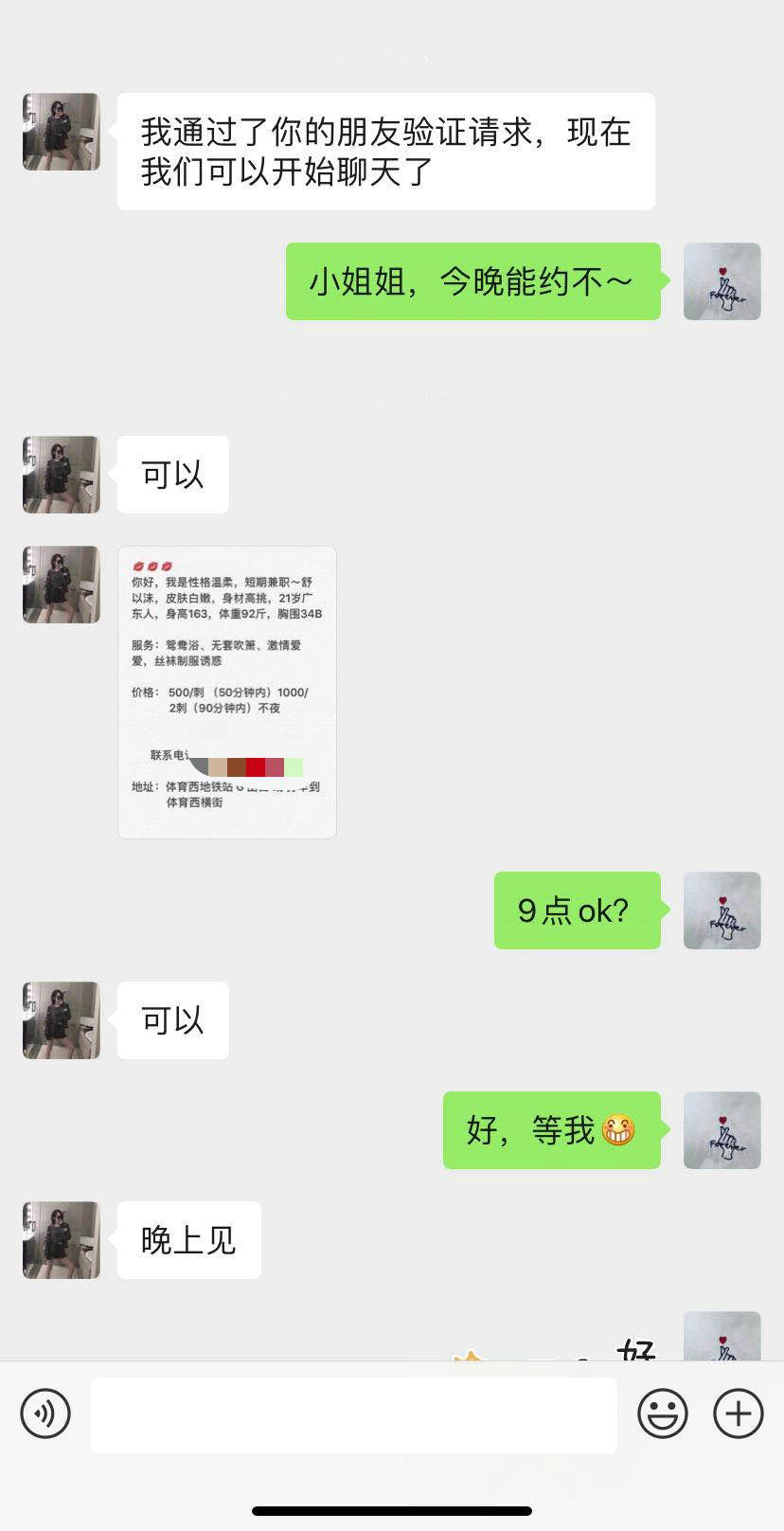Tap your own 'Forever' avatar

tap(722, 281)
